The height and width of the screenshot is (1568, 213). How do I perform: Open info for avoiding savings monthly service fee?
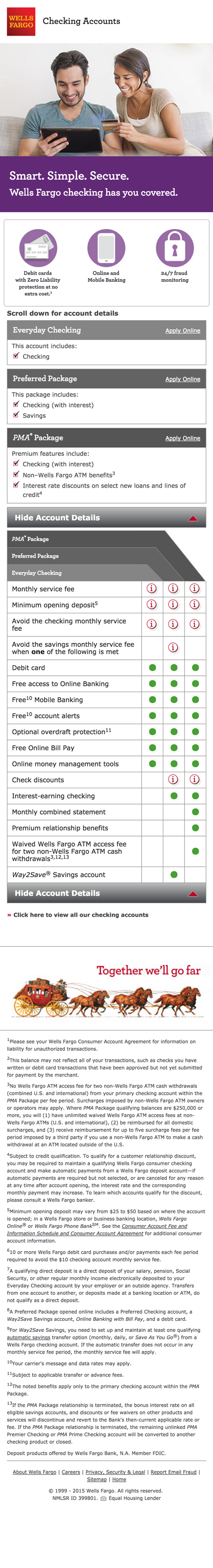[174, 648]
